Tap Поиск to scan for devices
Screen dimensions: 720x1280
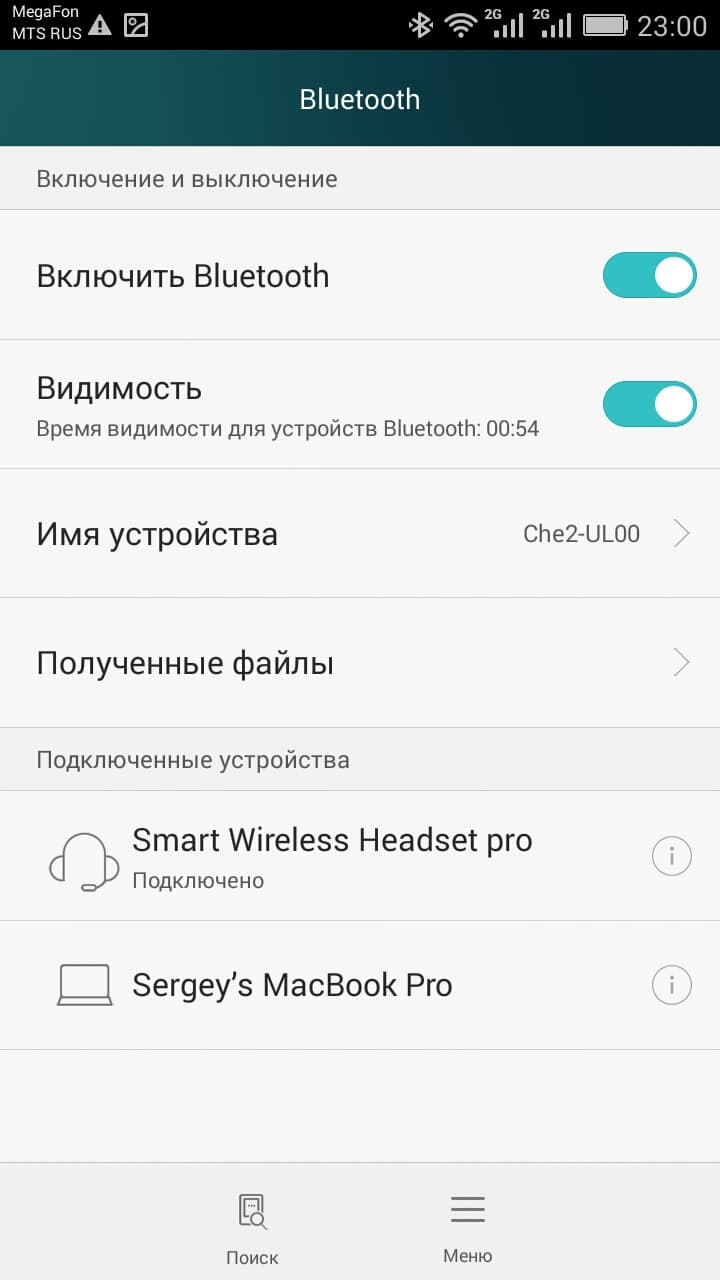252,1228
